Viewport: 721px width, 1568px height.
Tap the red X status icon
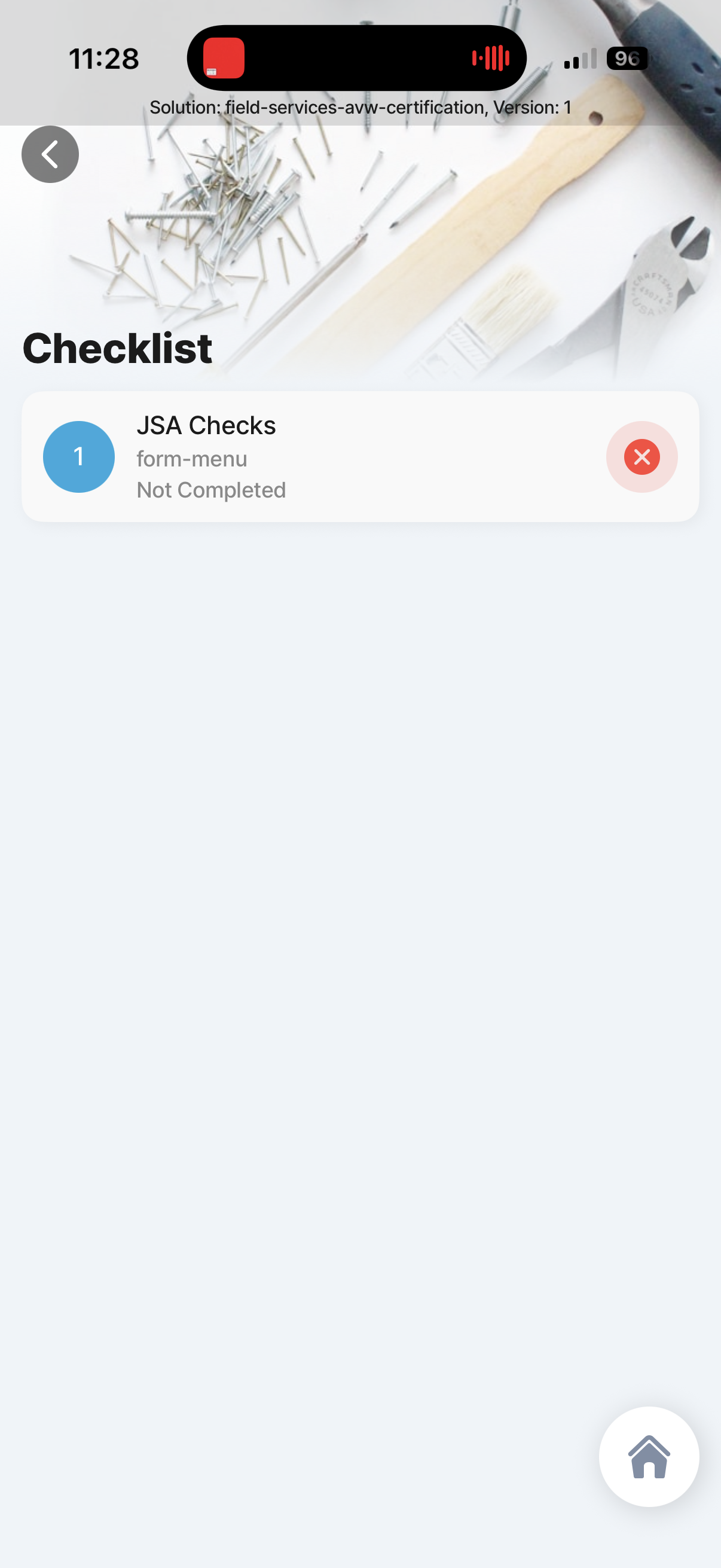click(x=641, y=456)
